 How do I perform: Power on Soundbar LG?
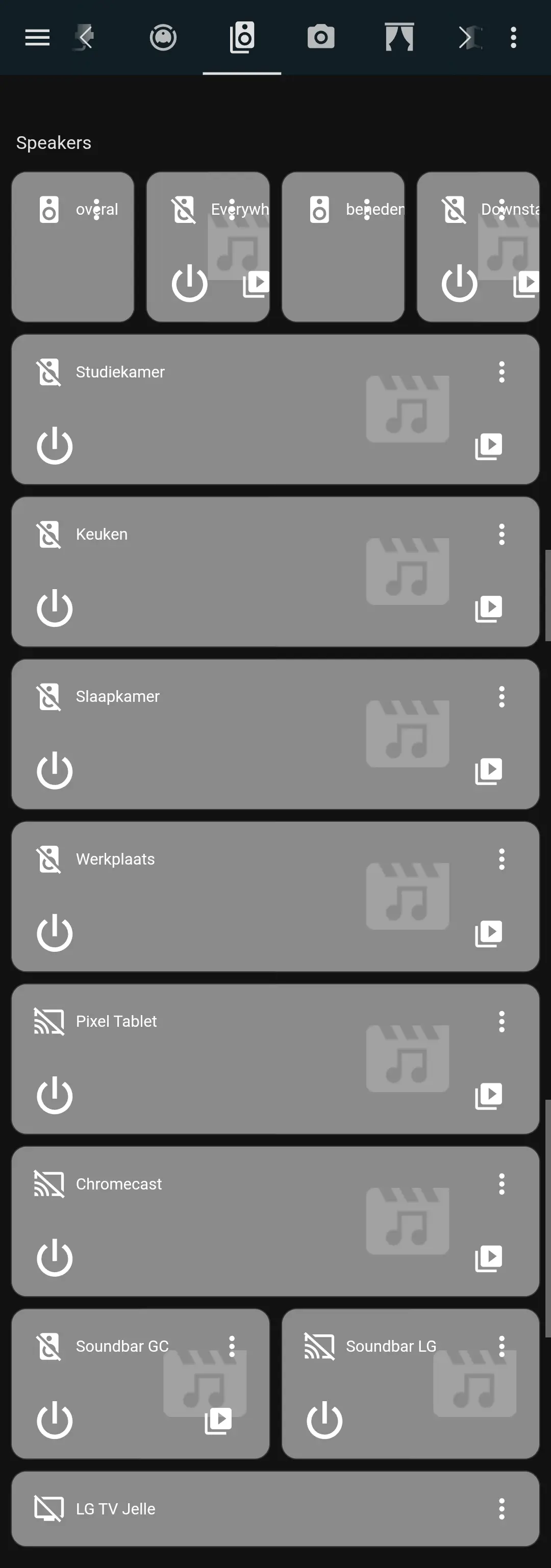click(x=324, y=1420)
